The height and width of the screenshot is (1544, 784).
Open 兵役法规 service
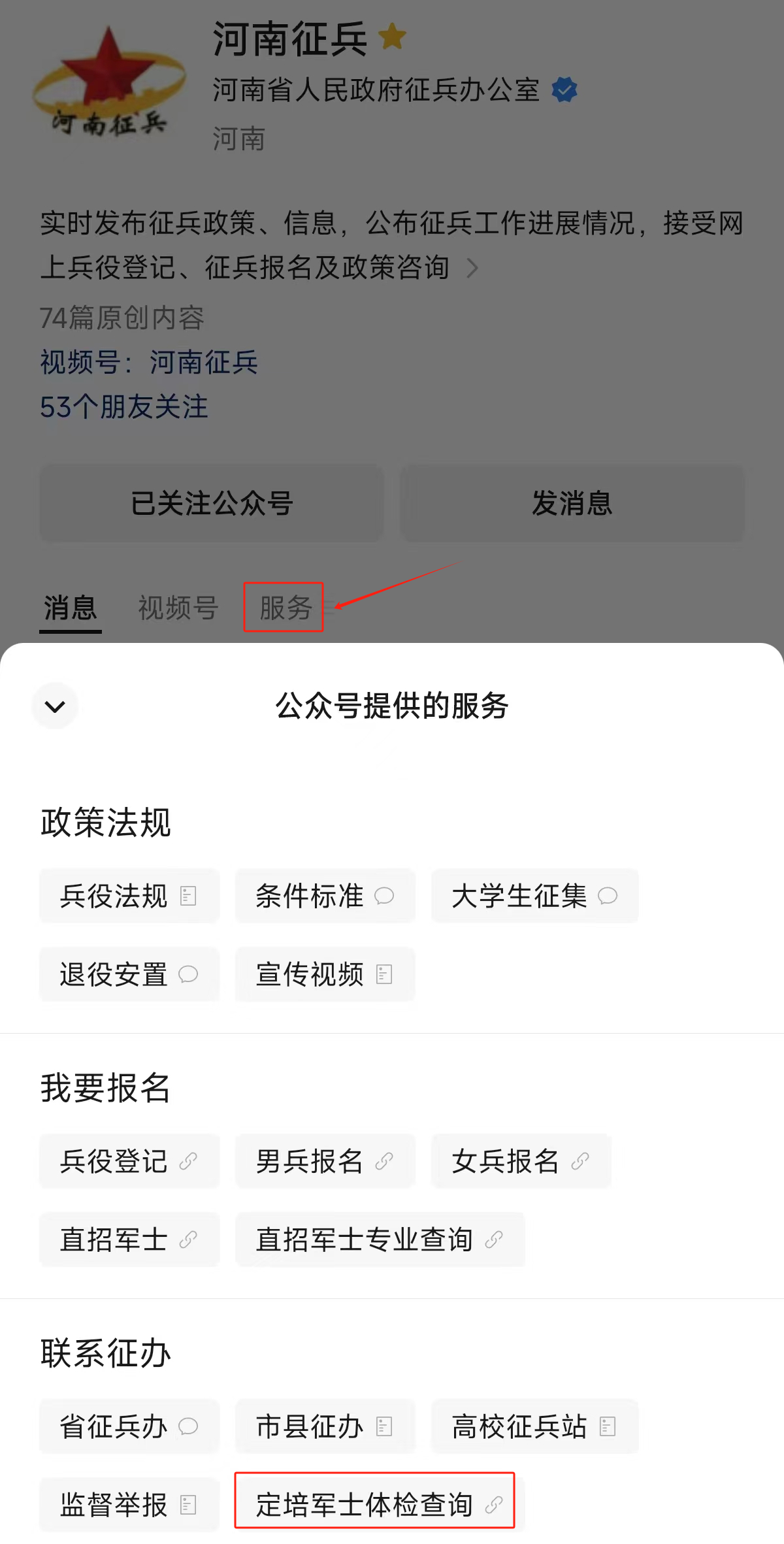[129, 896]
